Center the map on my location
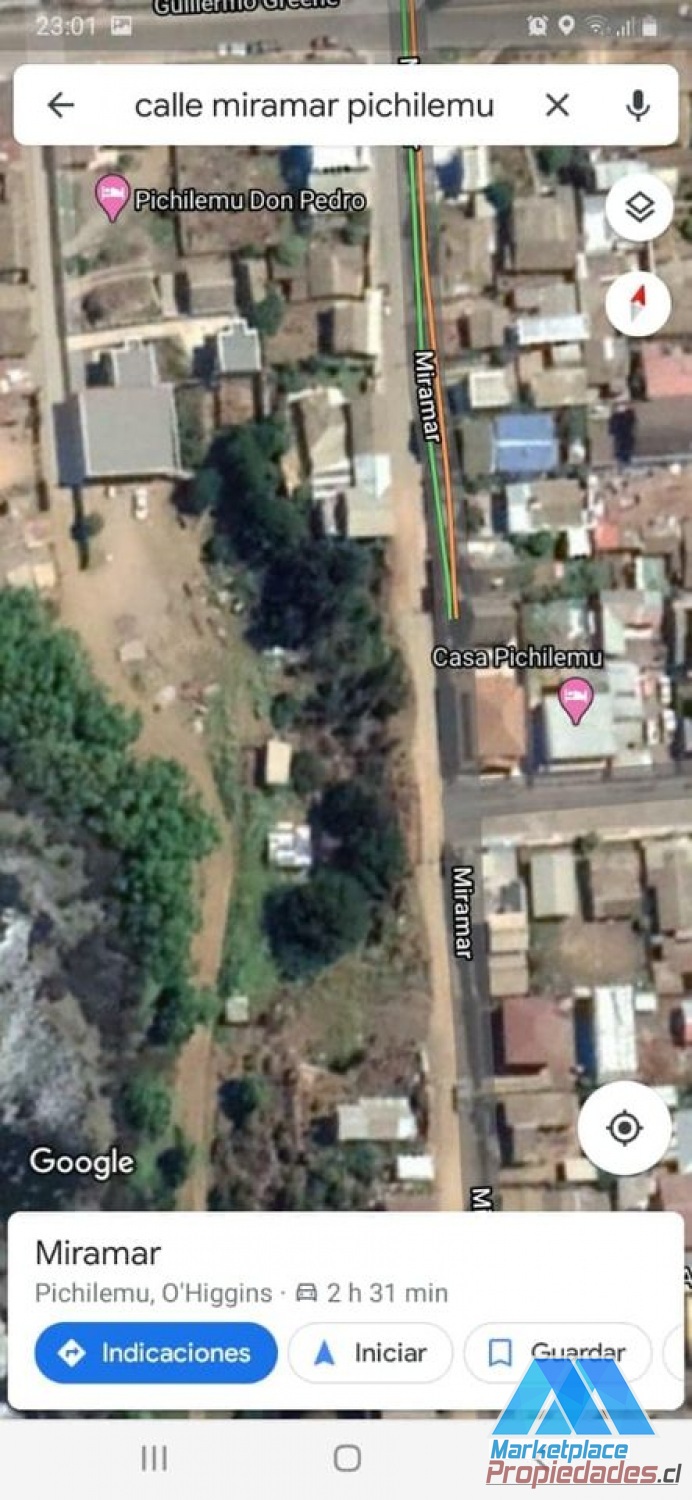Viewport: 692px width, 1500px height. 624,1128
